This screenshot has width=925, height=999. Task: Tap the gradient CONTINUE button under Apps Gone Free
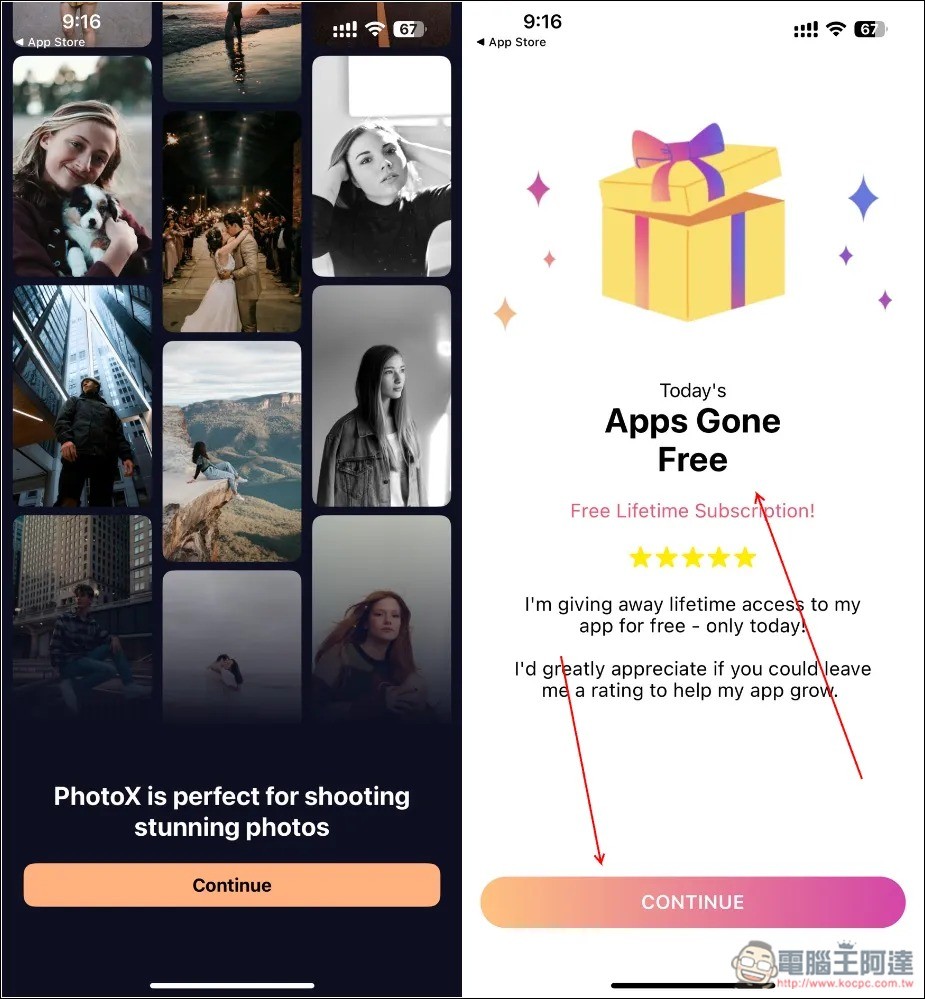coord(692,902)
